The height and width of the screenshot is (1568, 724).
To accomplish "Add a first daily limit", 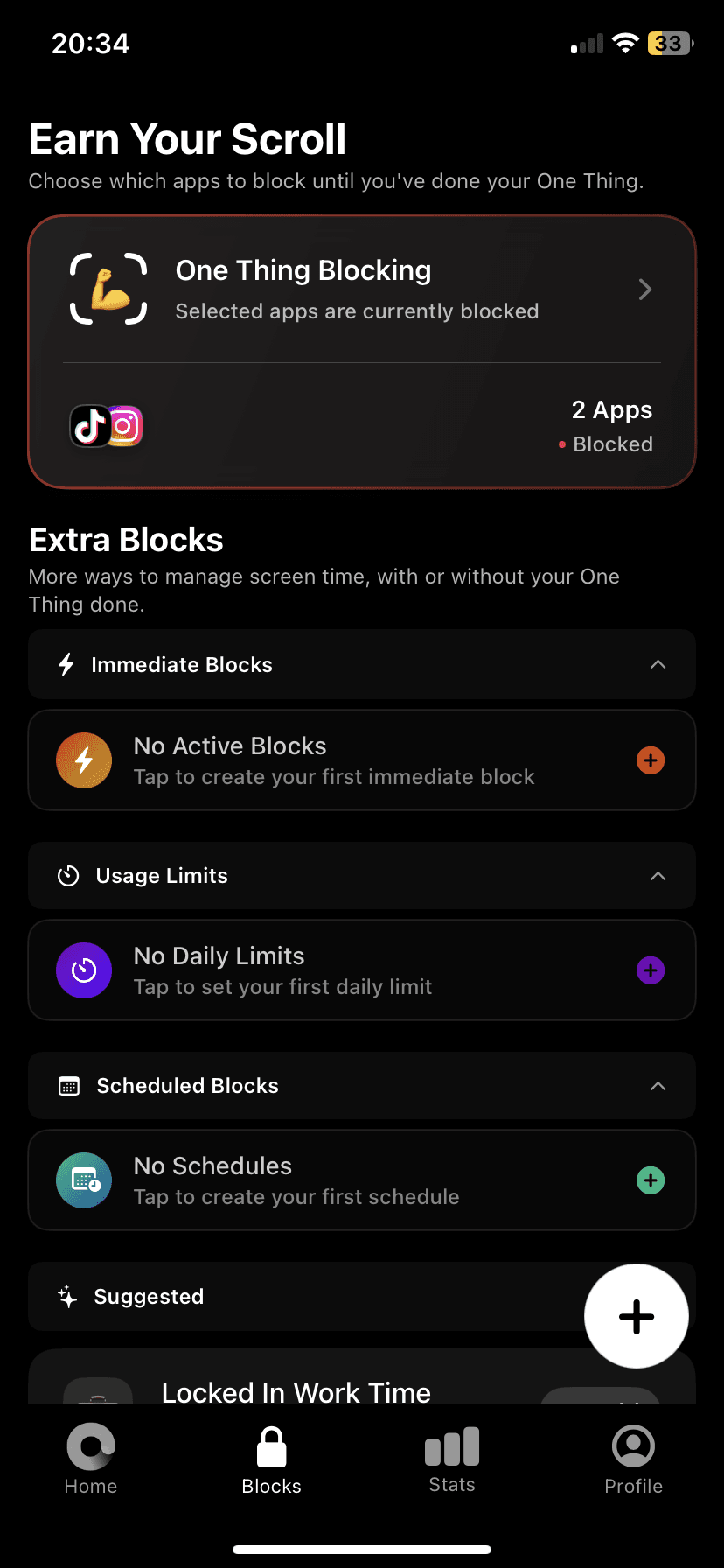I will [650, 970].
